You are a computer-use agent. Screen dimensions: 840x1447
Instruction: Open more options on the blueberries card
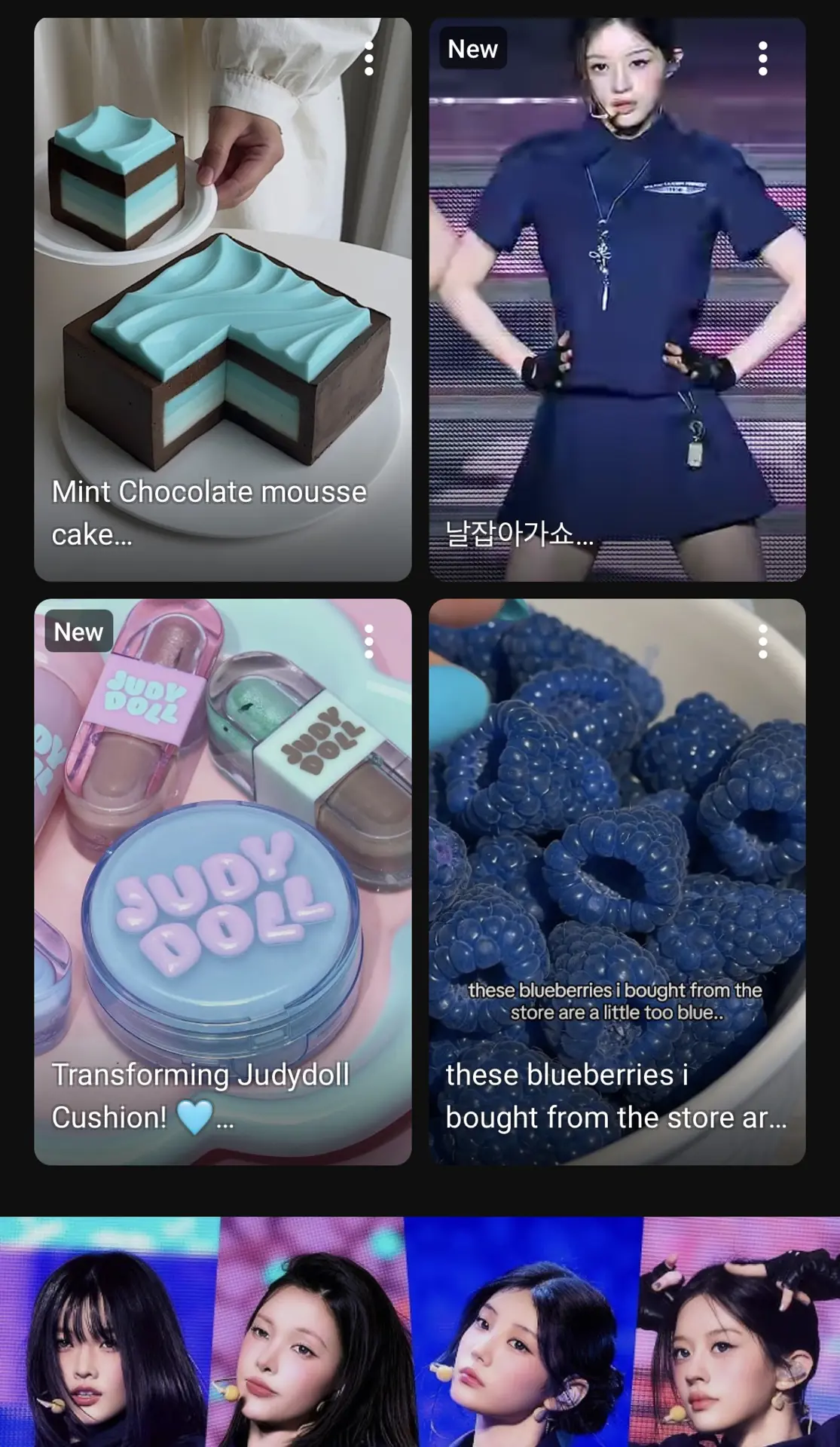(763, 641)
